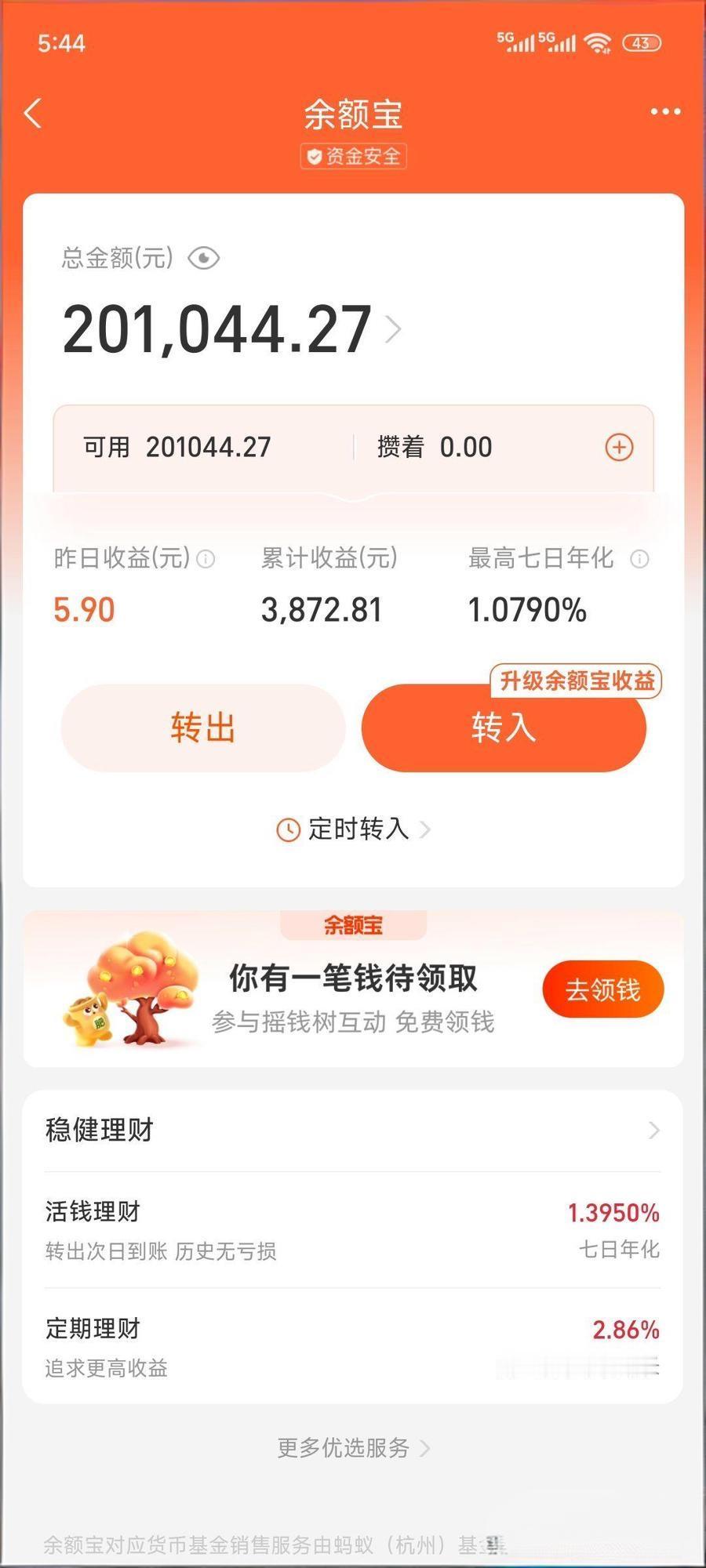The width and height of the screenshot is (706, 1568).
Task: Open 稳健理财 section via the right arrow
Action: 656,1130
